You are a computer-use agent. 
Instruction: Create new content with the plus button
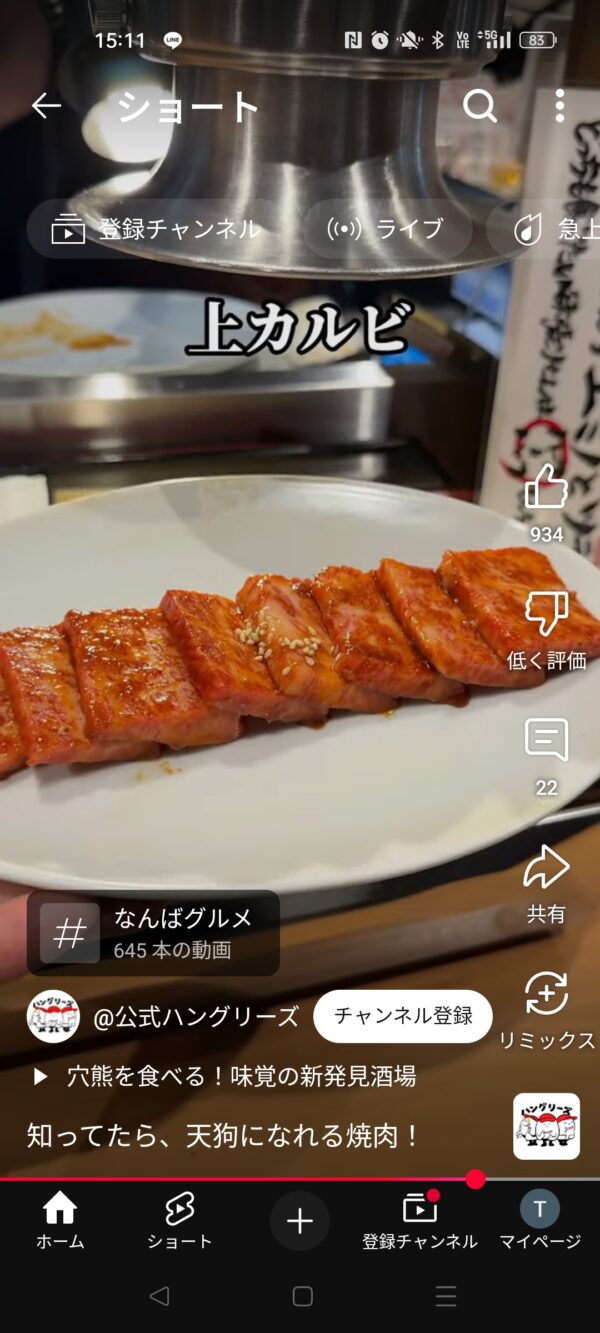pyautogui.click(x=300, y=1221)
